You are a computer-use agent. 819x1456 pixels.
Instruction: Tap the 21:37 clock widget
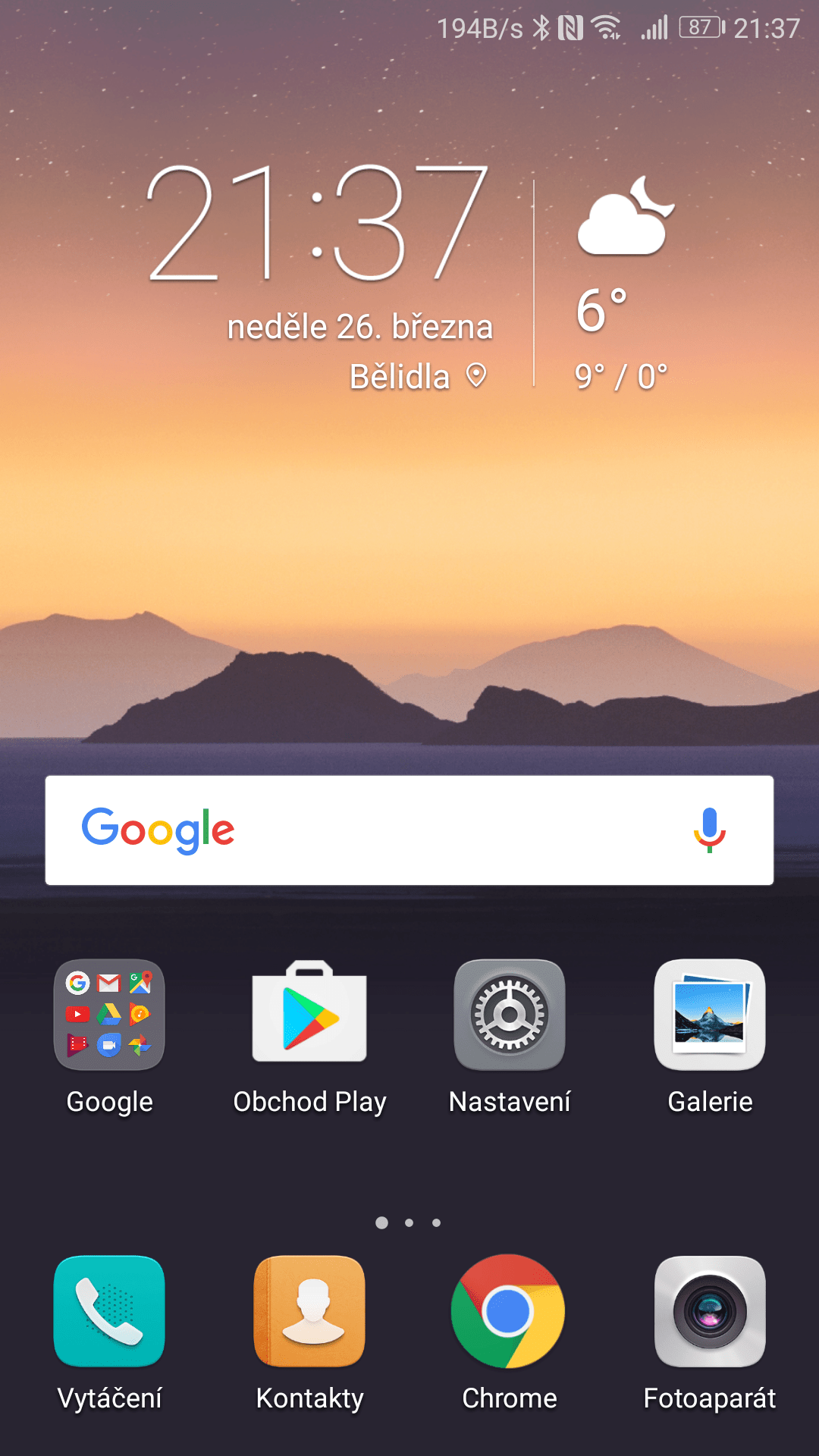click(318, 224)
